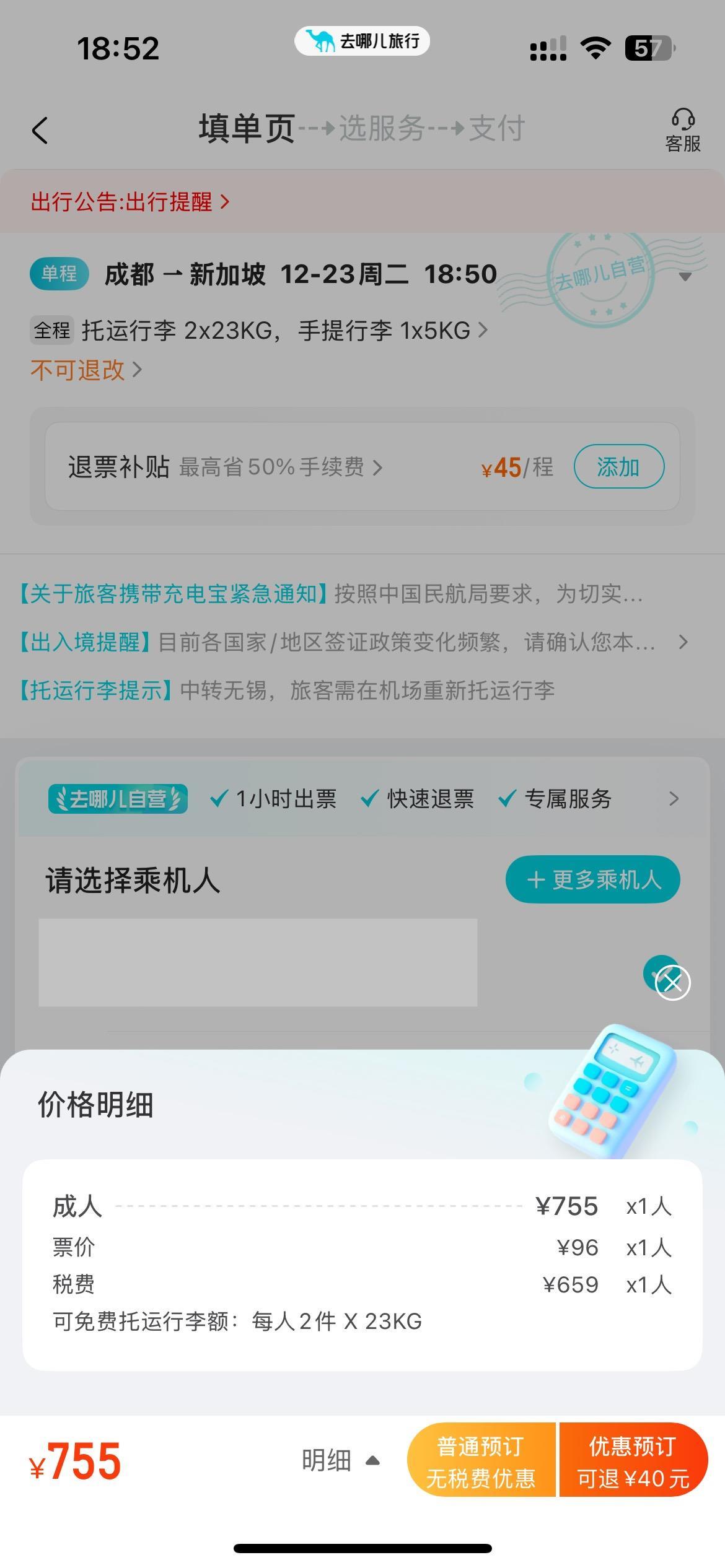Add the 退票补贴 refund subsidy
The width and height of the screenshot is (725, 1568).
[618, 467]
